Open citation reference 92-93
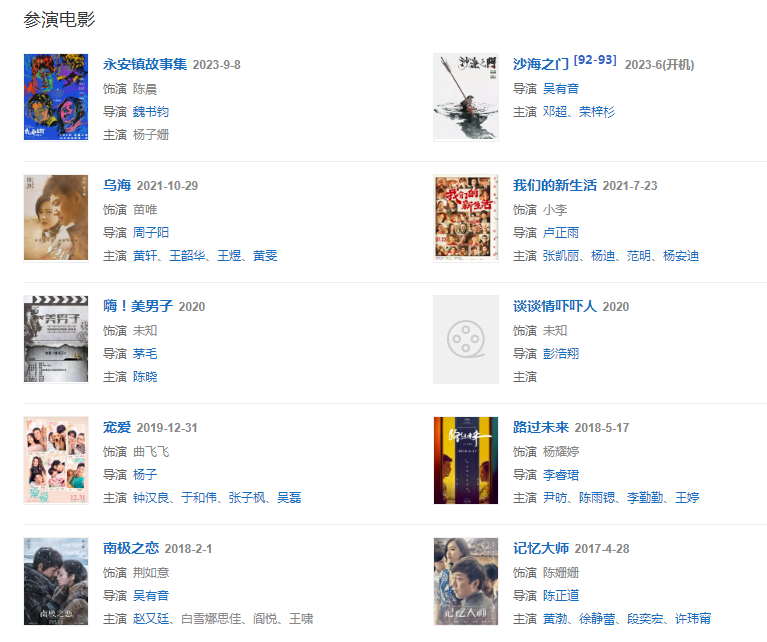Viewport: 767px width, 642px height. [595, 60]
